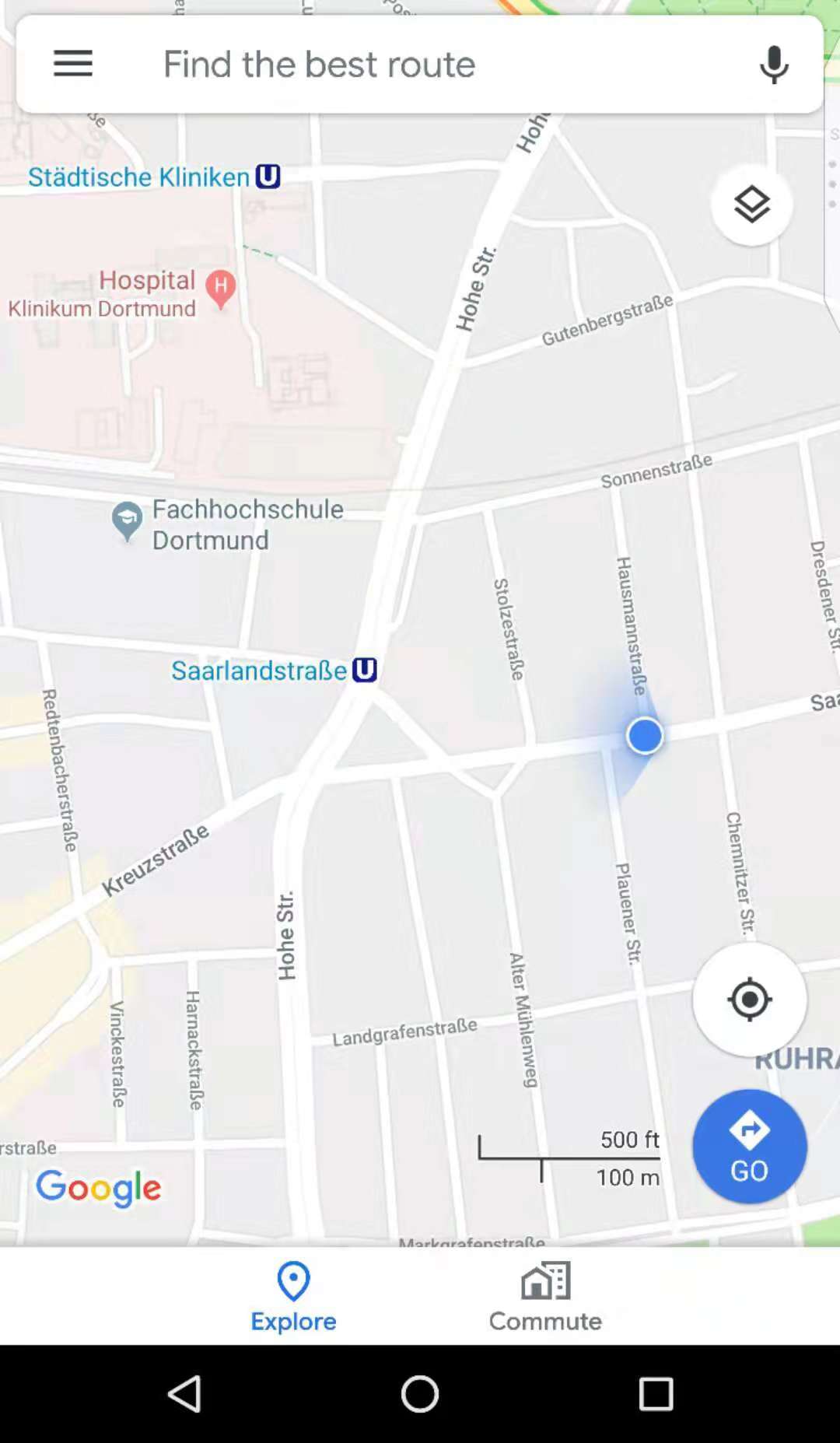
Task: Select the Explore tab
Action: point(293,1297)
